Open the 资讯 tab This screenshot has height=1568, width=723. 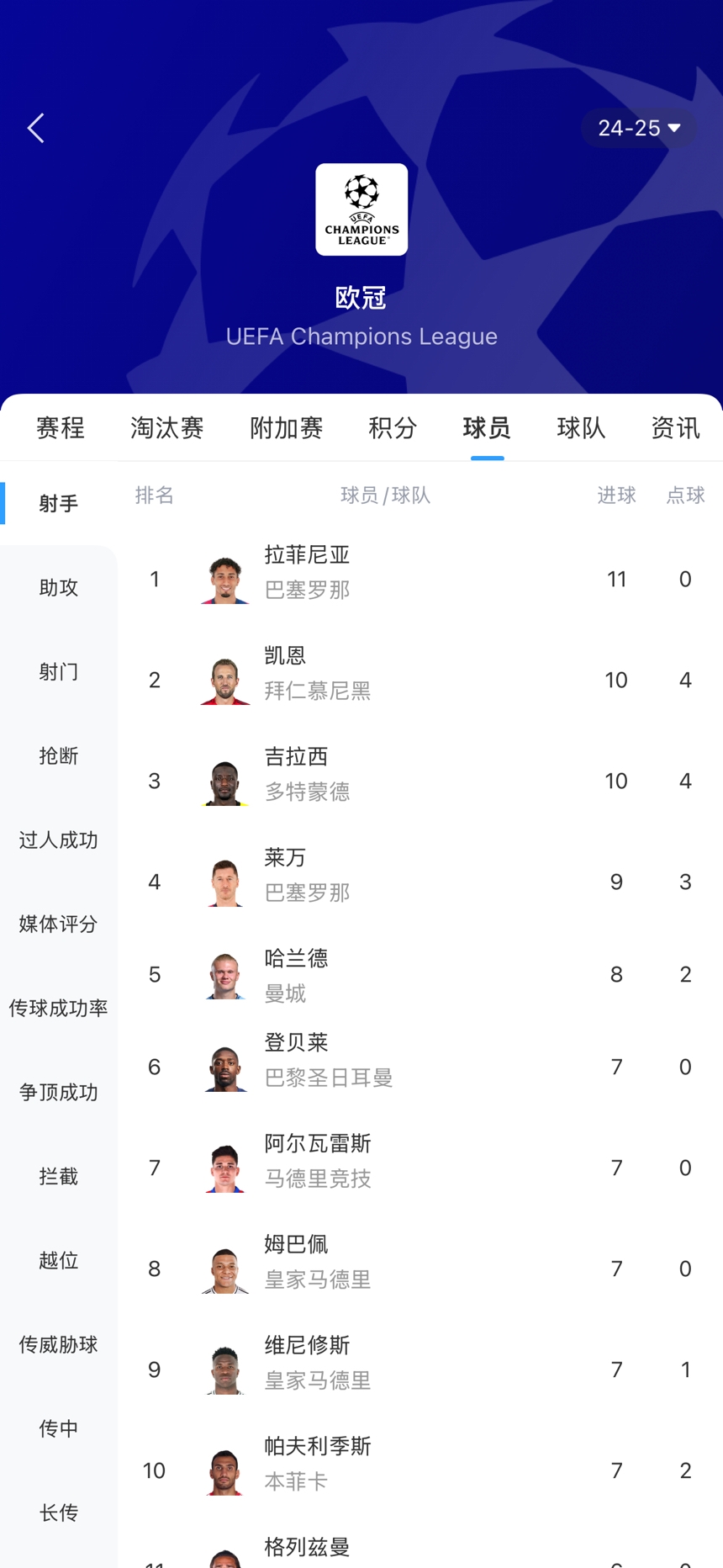point(675,428)
